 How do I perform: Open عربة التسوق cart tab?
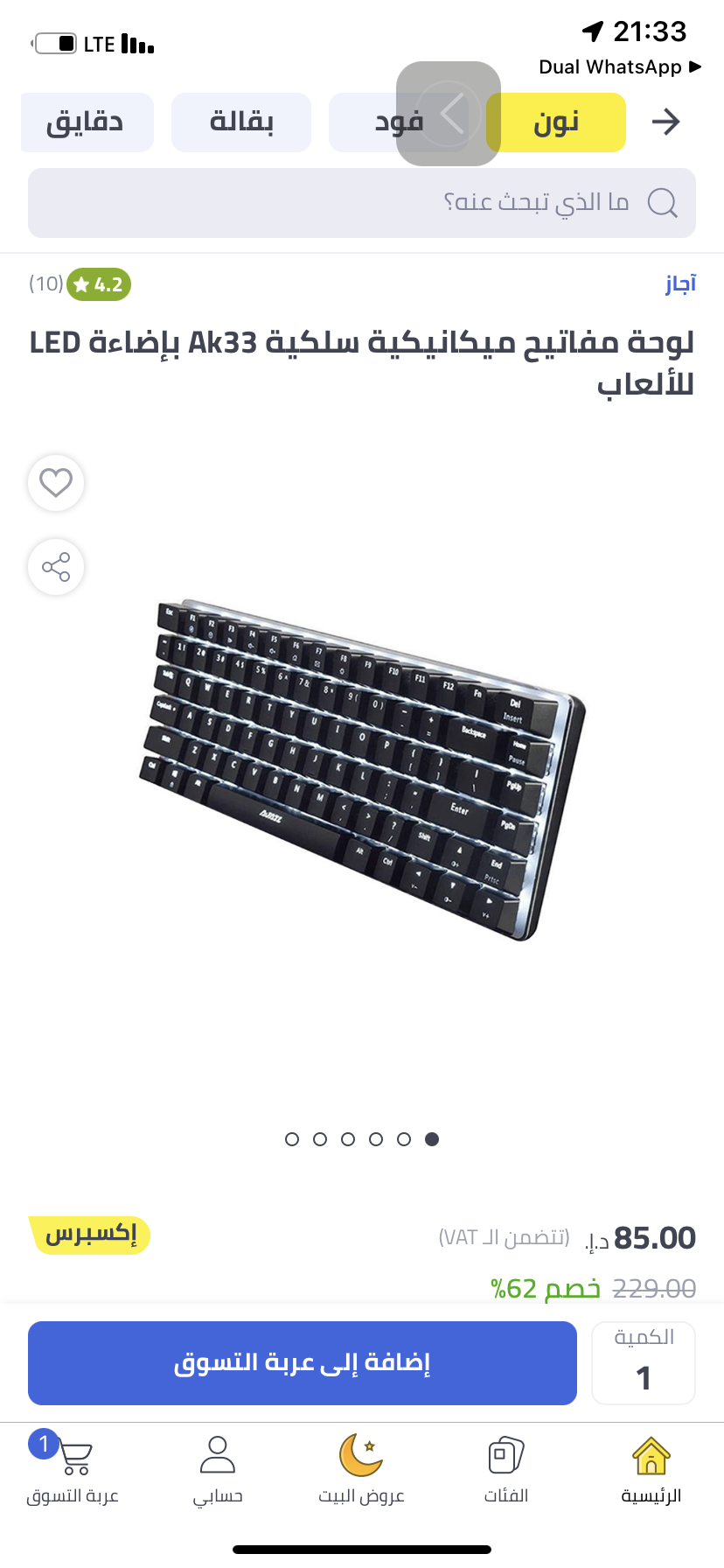73,1470
